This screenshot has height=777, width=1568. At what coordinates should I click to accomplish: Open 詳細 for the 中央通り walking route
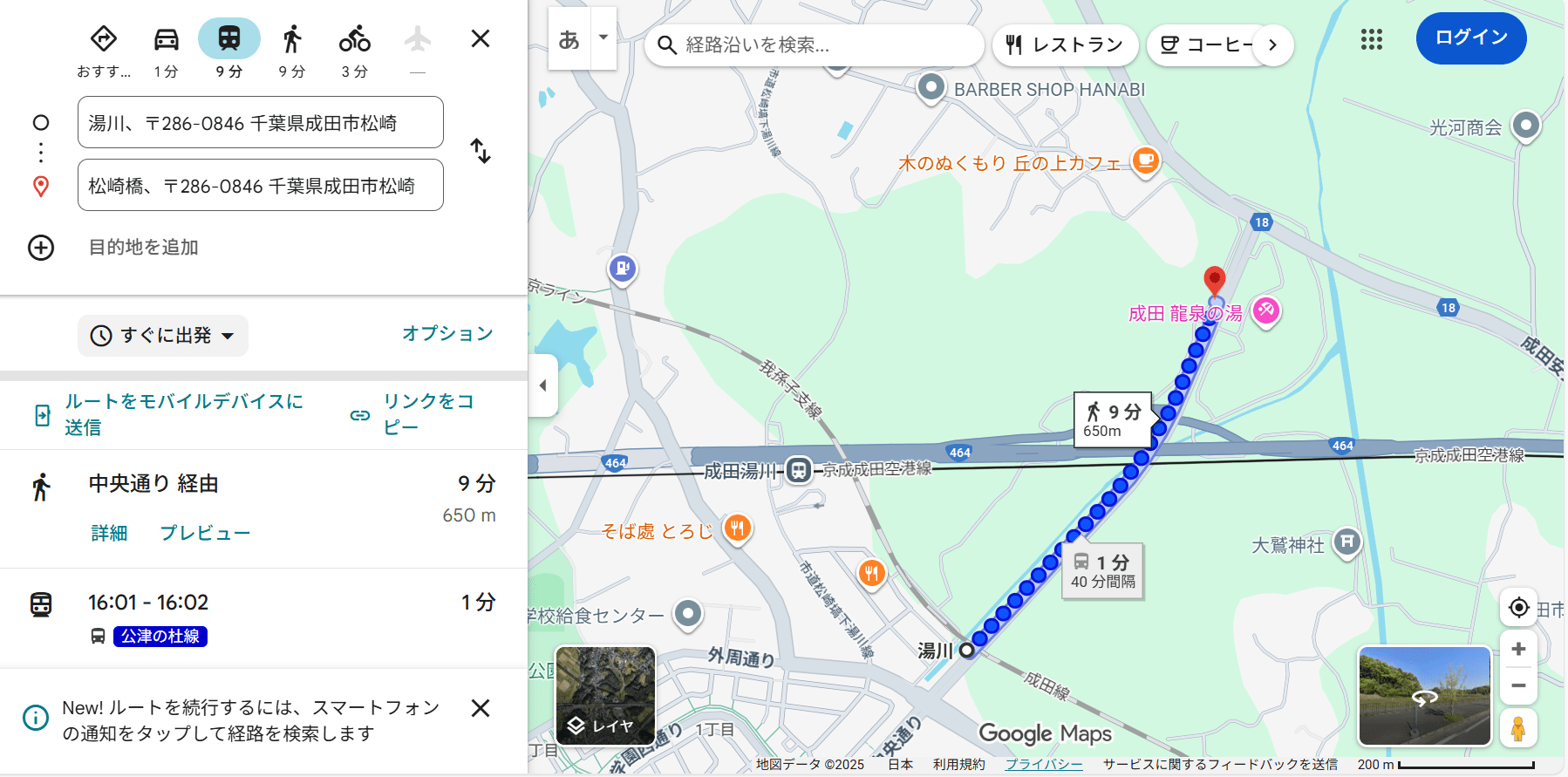109,533
